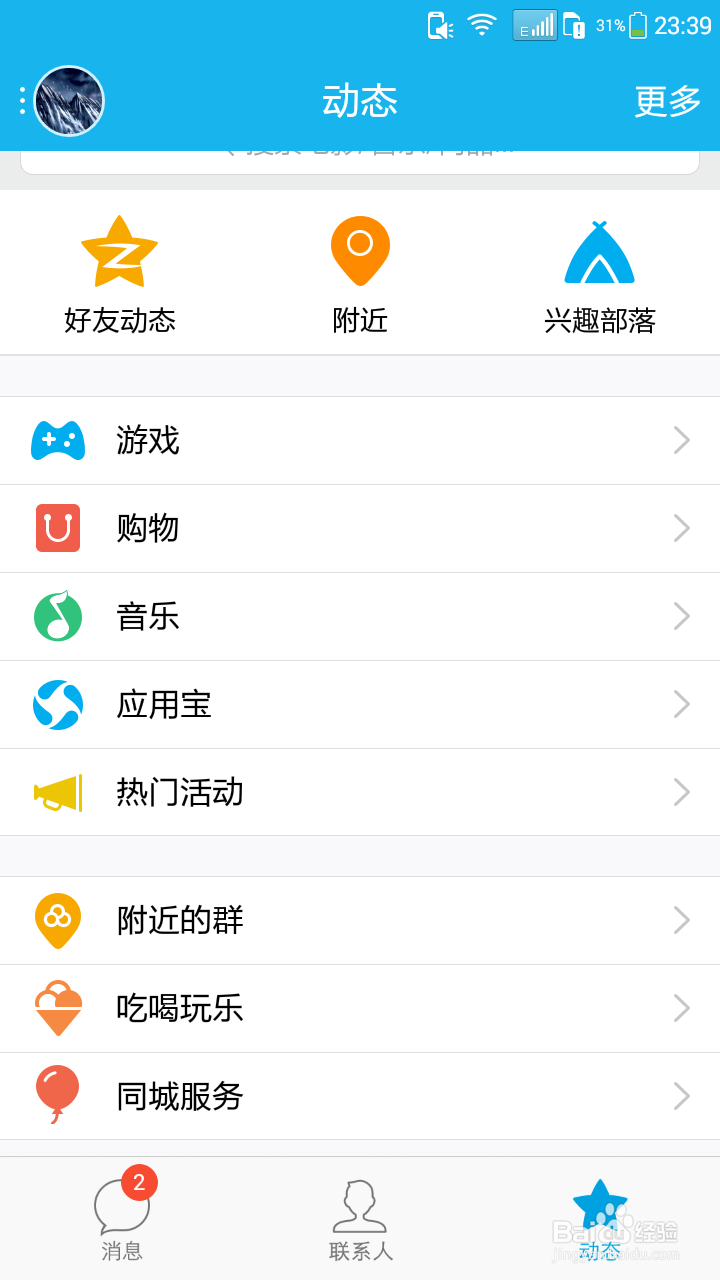Open 应用宝 via its pinwheel icon

(57, 704)
